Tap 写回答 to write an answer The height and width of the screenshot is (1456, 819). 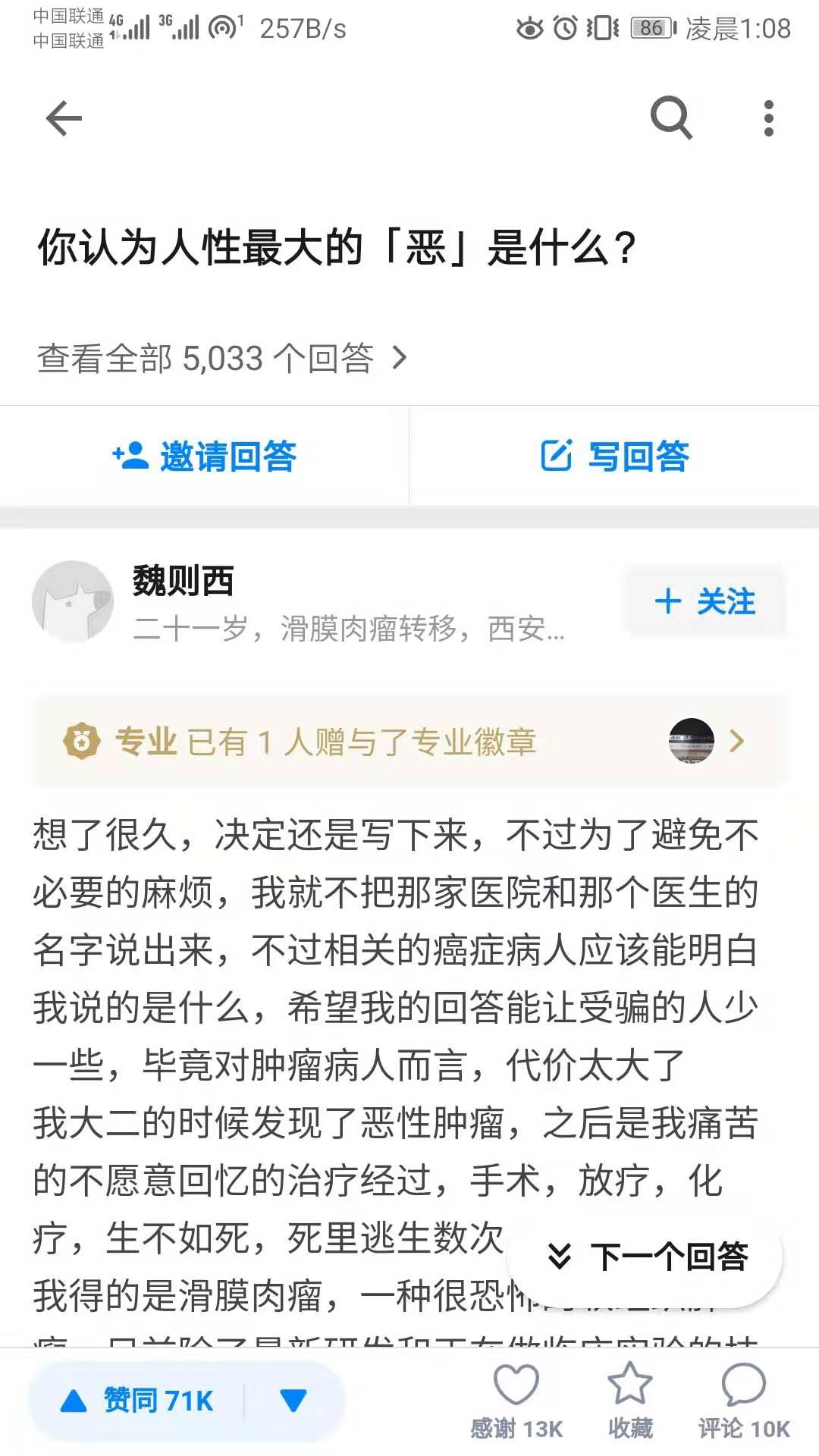click(614, 456)
